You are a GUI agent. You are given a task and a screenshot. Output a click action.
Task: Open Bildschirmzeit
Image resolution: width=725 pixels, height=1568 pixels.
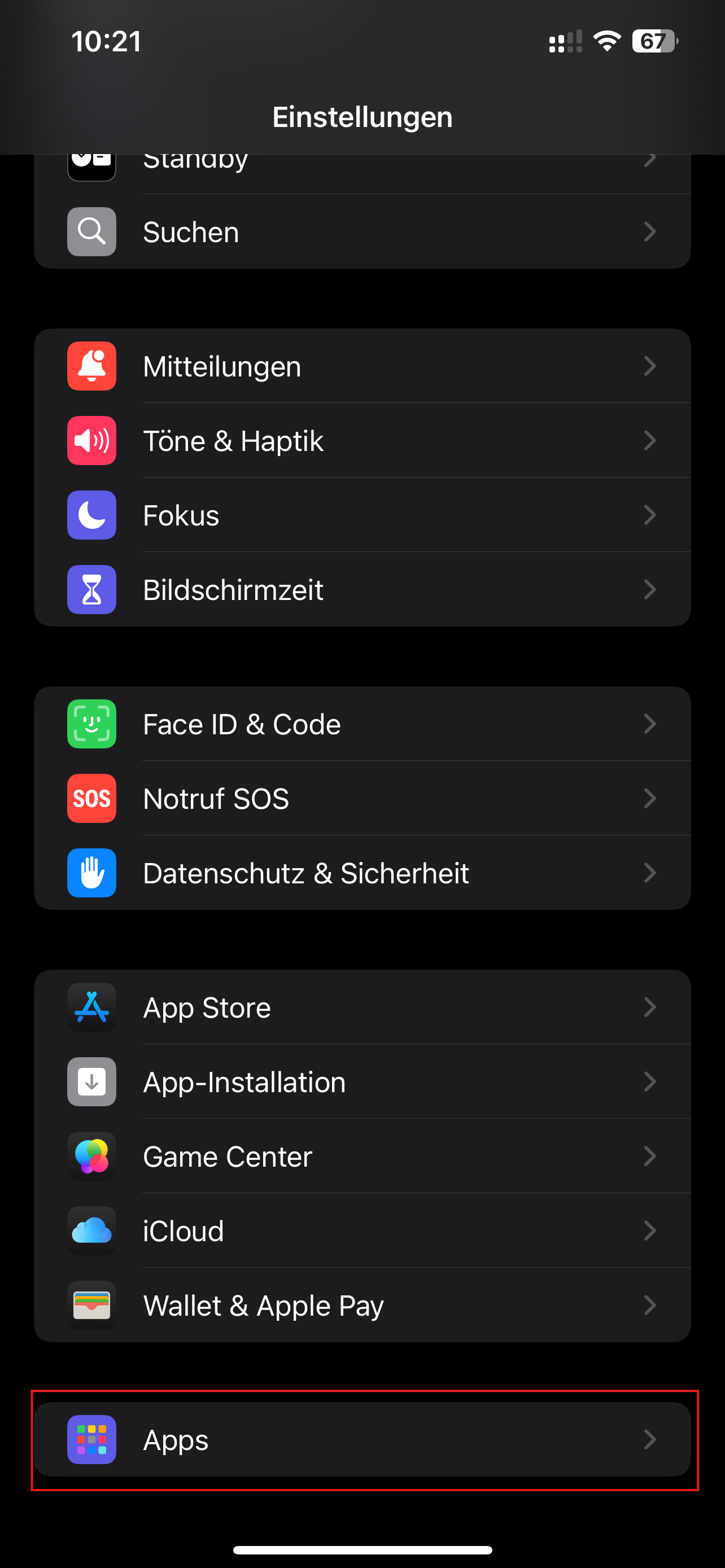362,589
